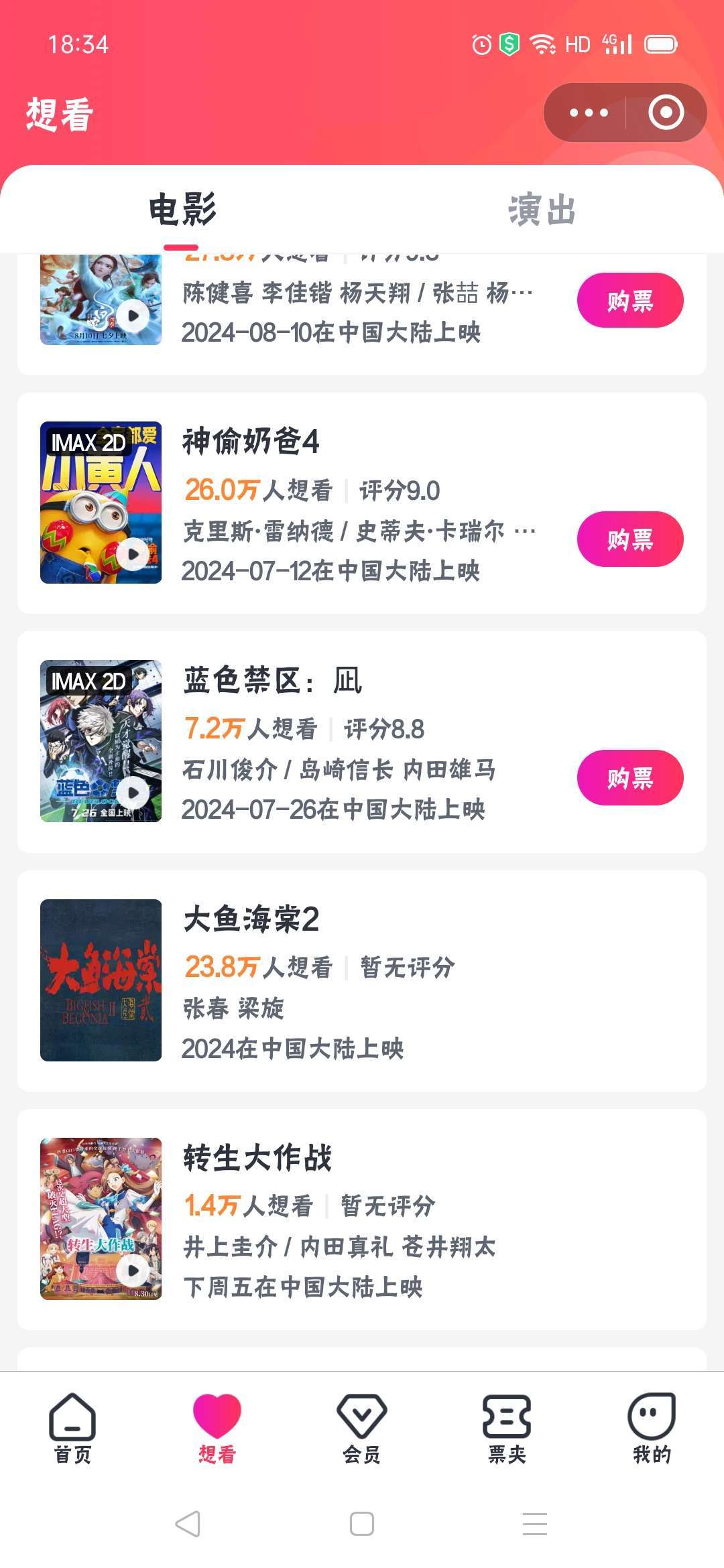Tap the 想看 bottom navigation item
This screenshot has height=1568, width=724.
(x=217, y=1427)
